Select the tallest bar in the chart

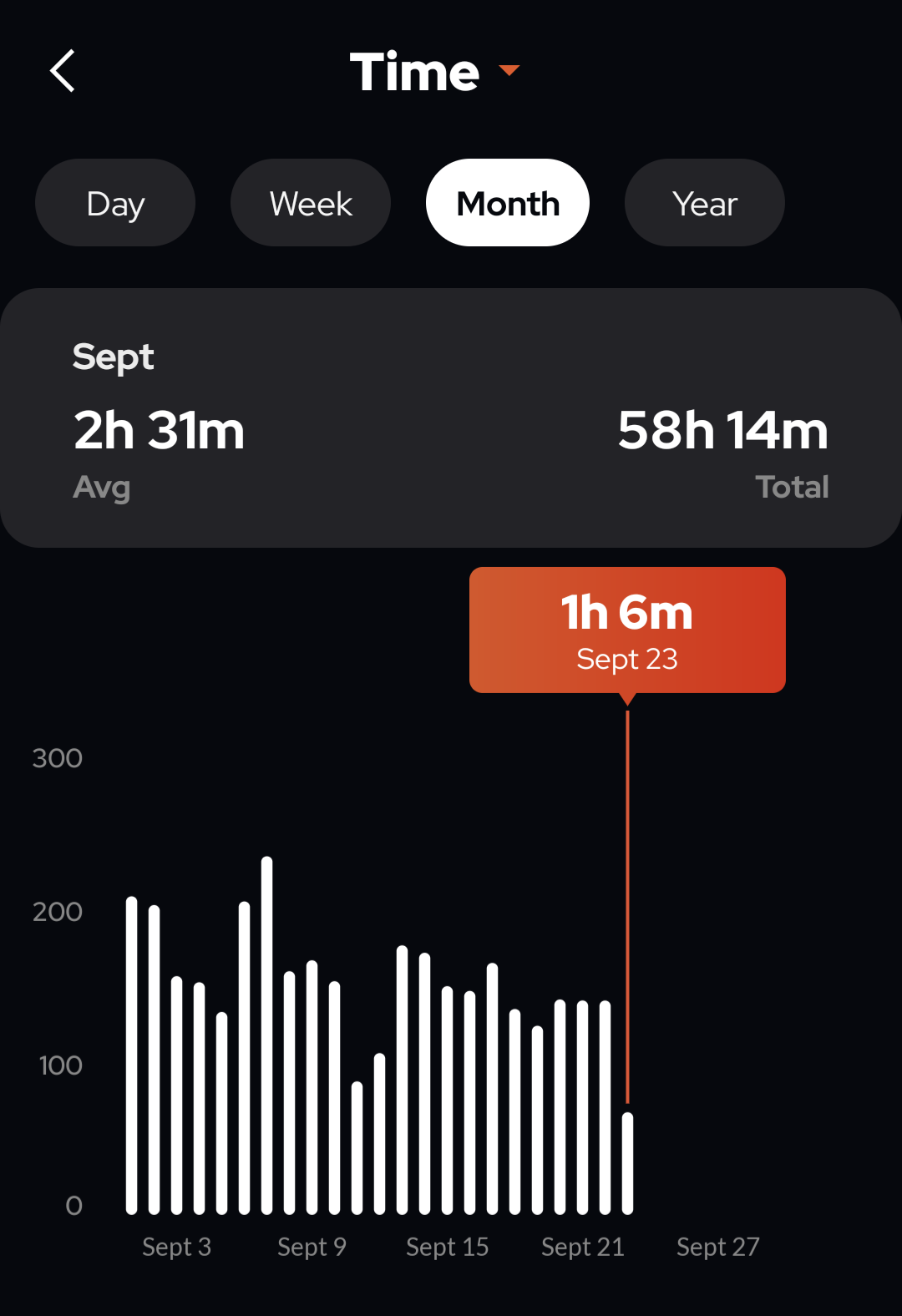266,1035
